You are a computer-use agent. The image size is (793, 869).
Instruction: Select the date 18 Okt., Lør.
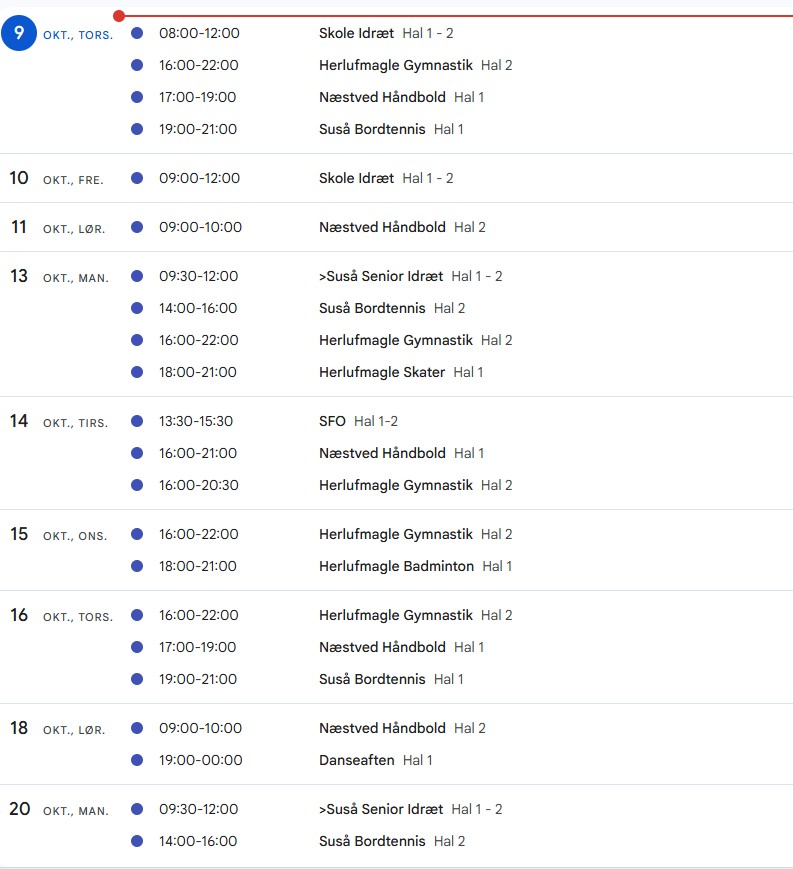[x=19, y=728]
